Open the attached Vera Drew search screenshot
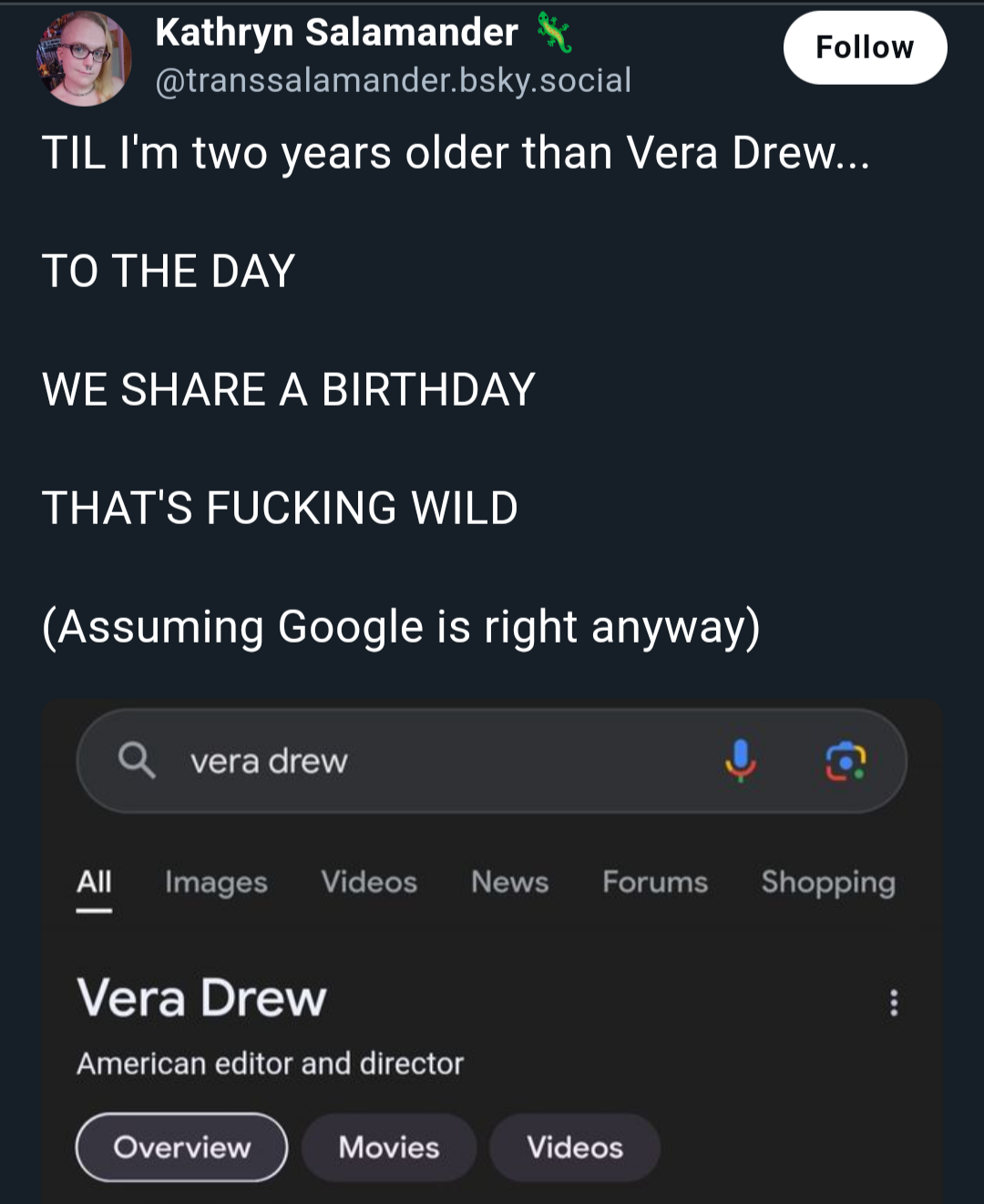The height and width of the screenshot is (1204, 984). pyautogui.click(x=492, y=952)
